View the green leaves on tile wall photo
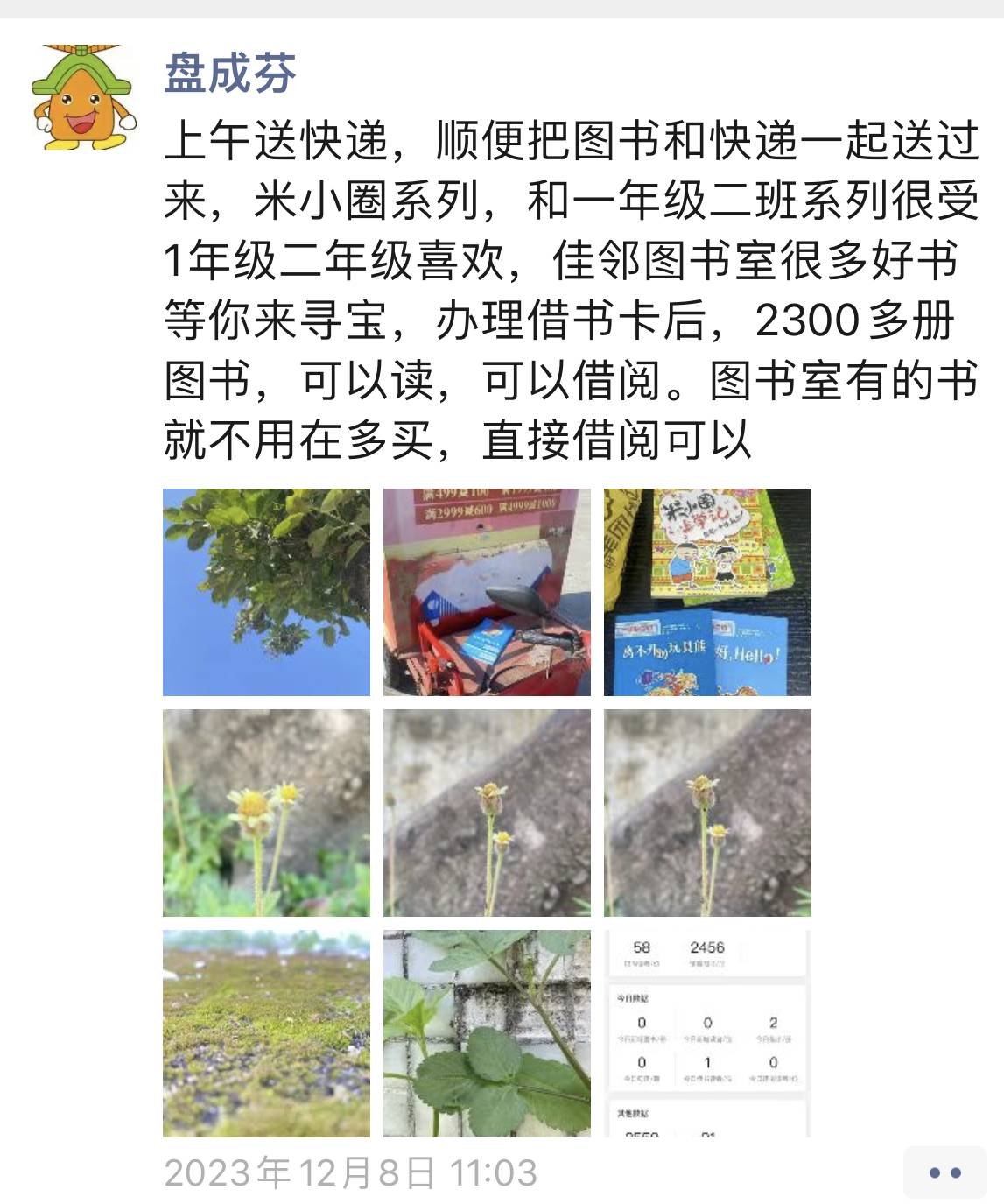1004x1204 pixels. (x=487, y=1033)
